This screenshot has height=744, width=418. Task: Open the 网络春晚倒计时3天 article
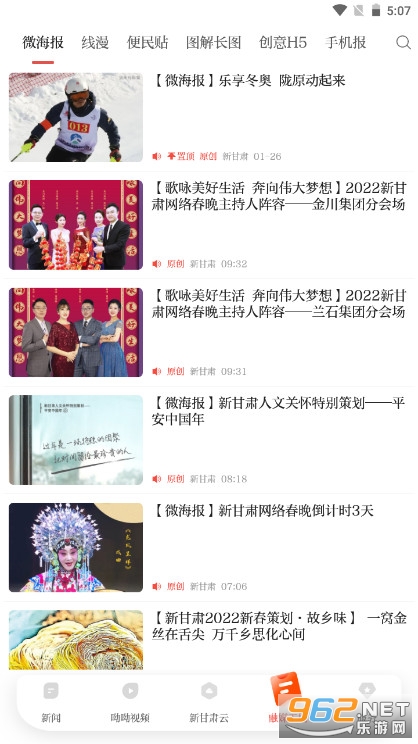click(x=209, y=548)
